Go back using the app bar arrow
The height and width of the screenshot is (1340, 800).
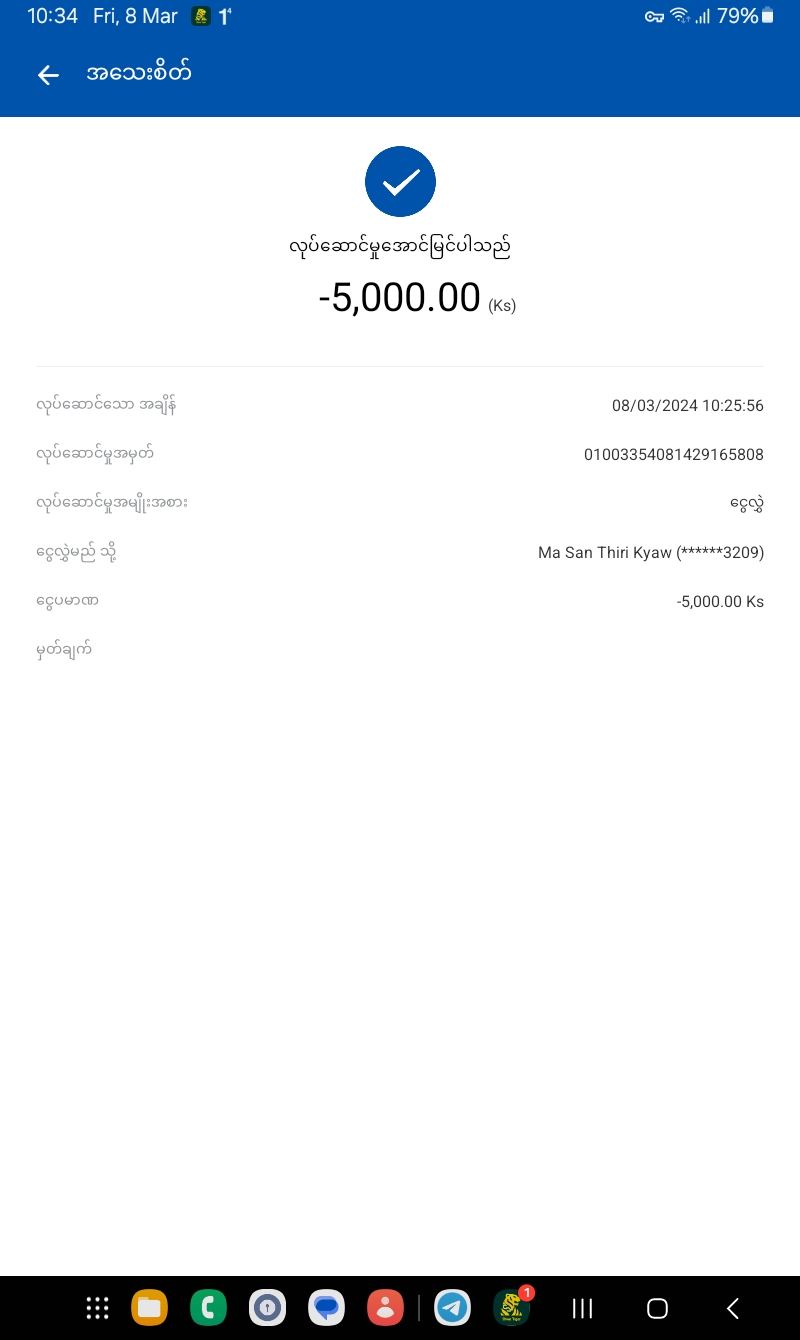[x=48, y=75]
